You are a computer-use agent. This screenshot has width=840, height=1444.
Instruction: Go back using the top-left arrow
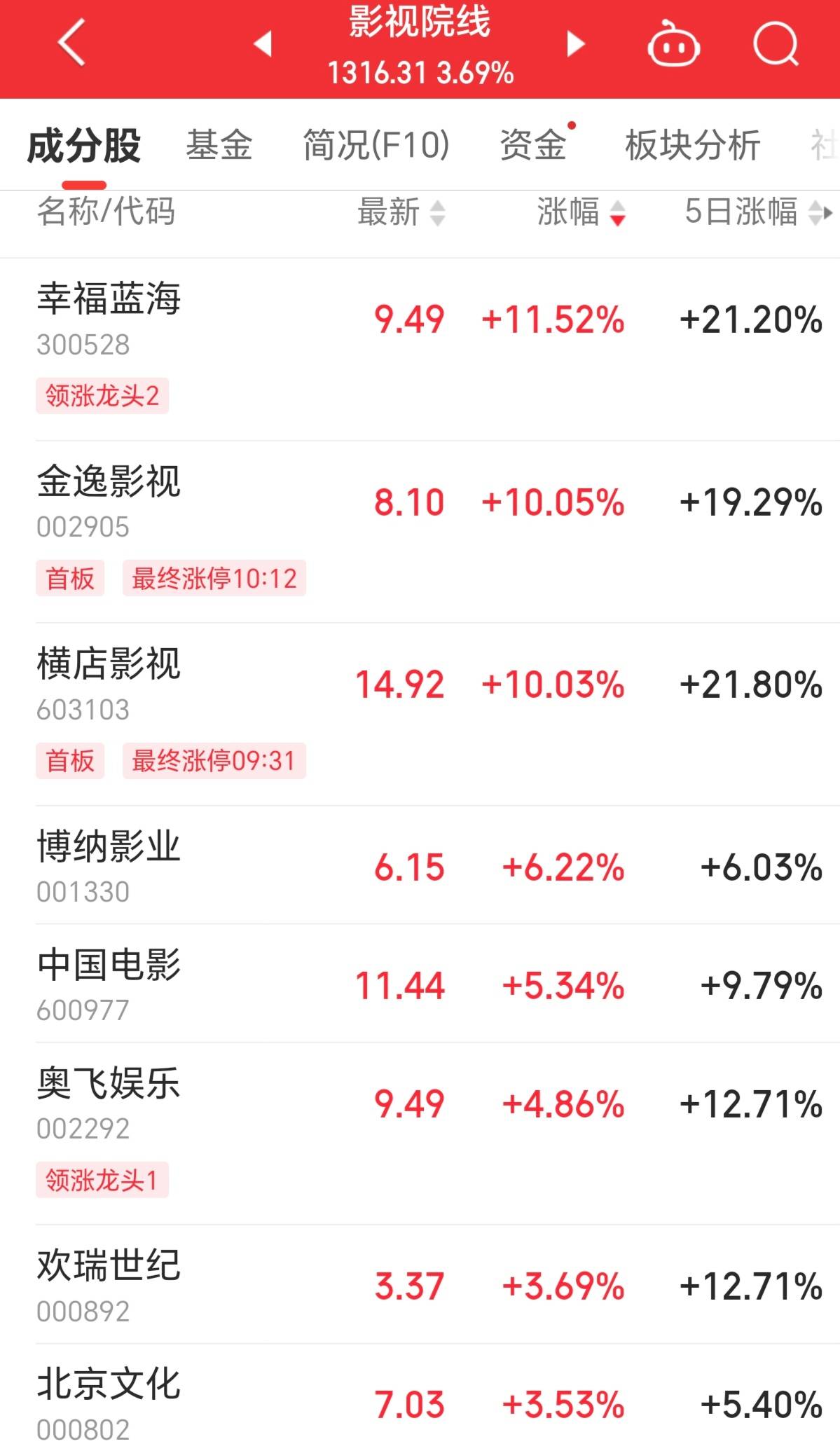[71, 43]
